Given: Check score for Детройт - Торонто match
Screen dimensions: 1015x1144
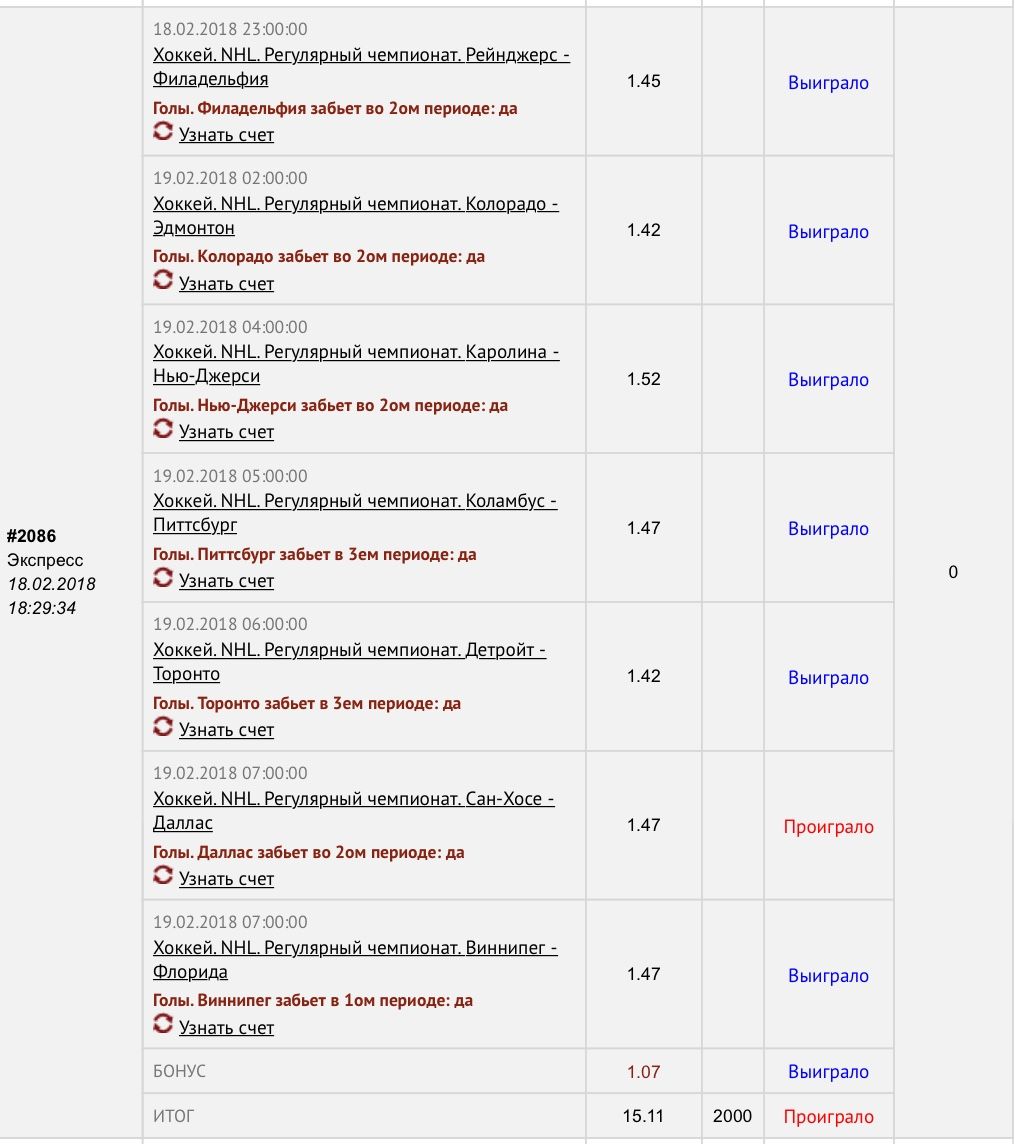Looking at the screenshot, I should 226,730.
